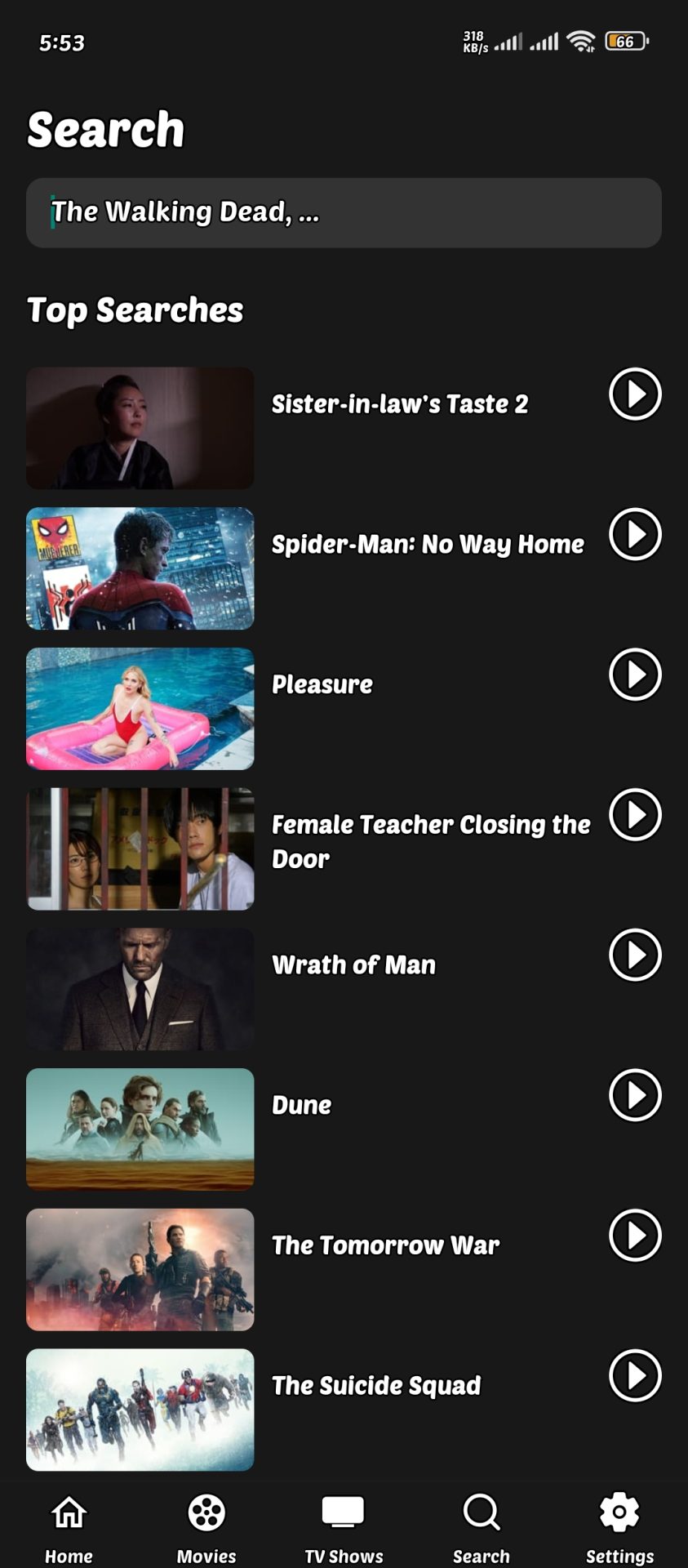Switch to the TV Shows tab
The height and width of the screenshot is (1568, 688).
[344, 1527]
